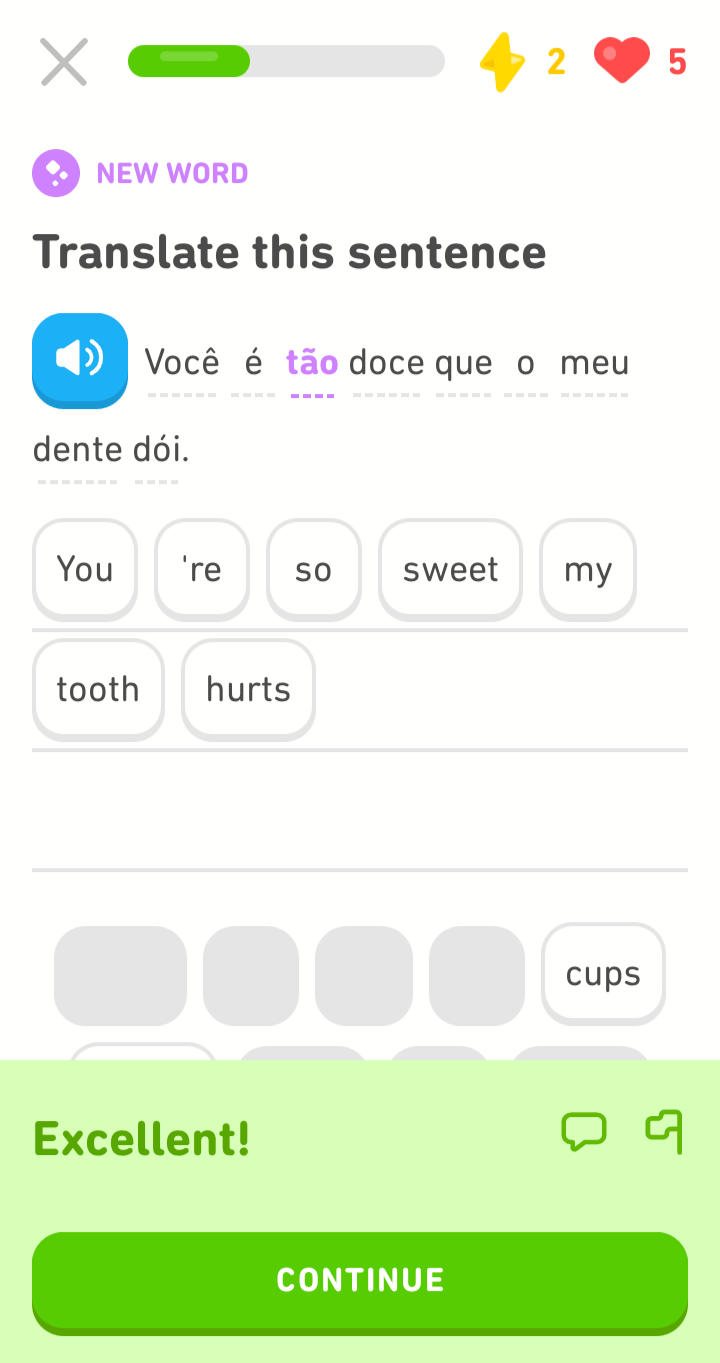
Task: Open the discussion speech bubble icon
Action: tap(585, 1131)
